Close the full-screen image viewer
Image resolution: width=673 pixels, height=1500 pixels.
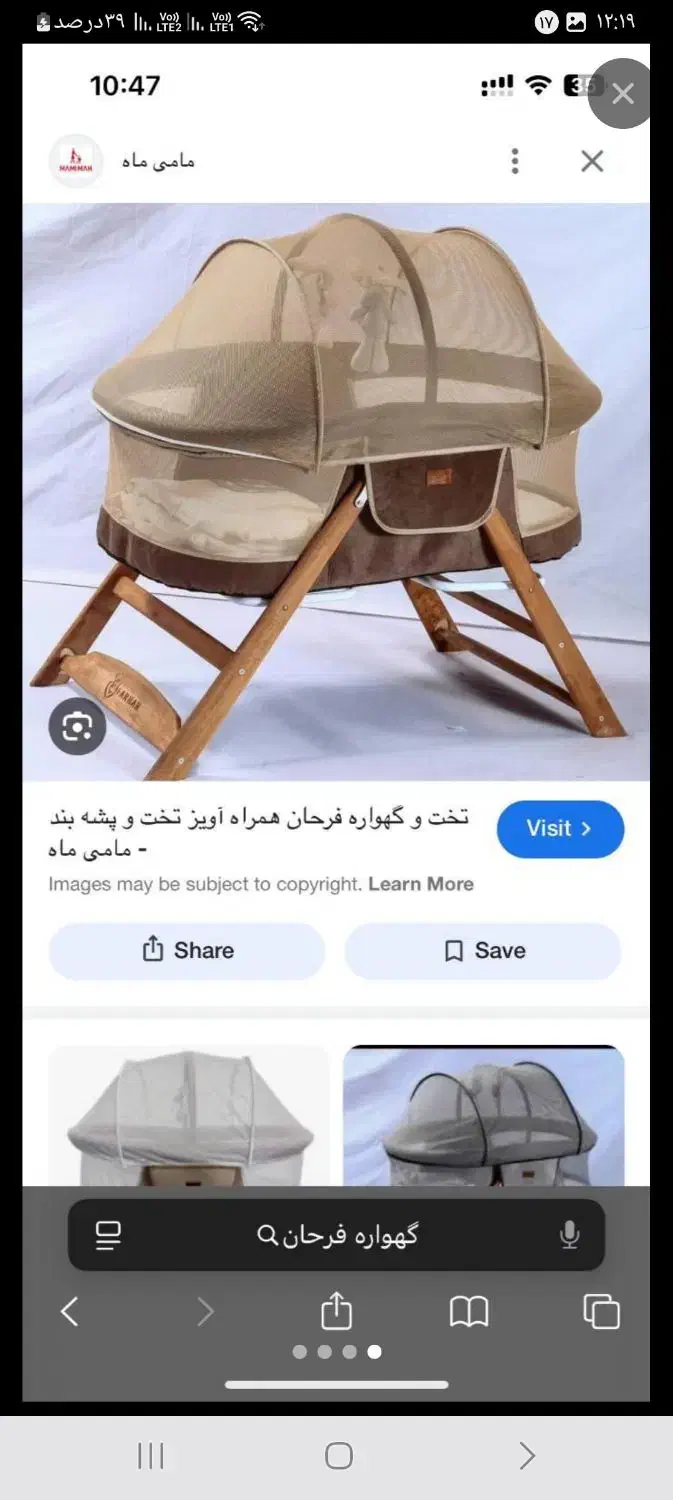[x=622, y=94]
